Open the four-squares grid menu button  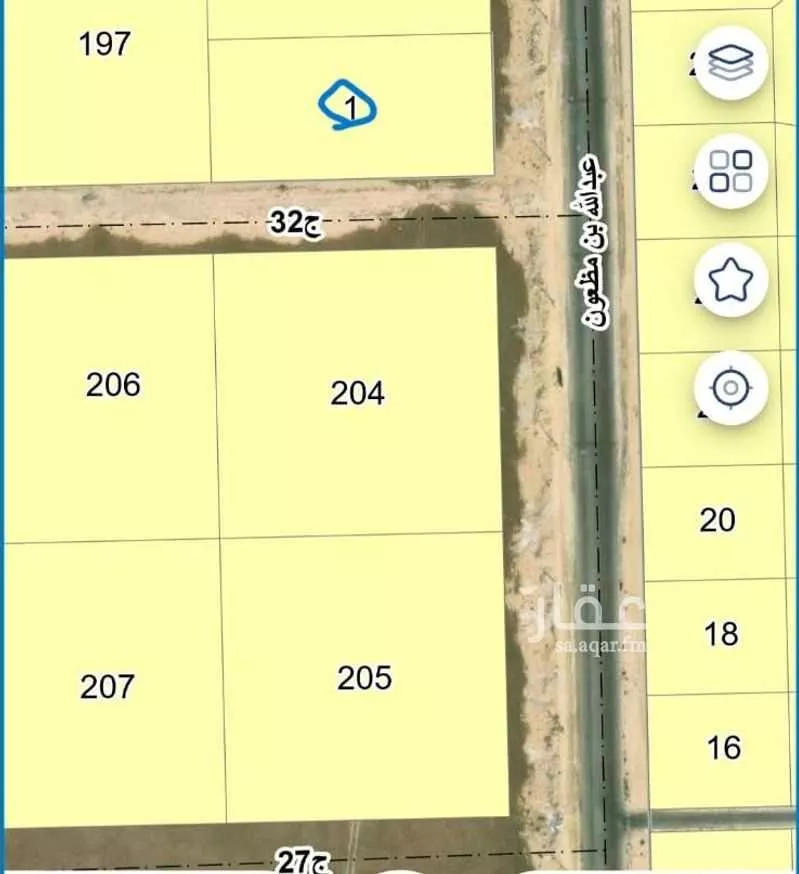[731, 171]
